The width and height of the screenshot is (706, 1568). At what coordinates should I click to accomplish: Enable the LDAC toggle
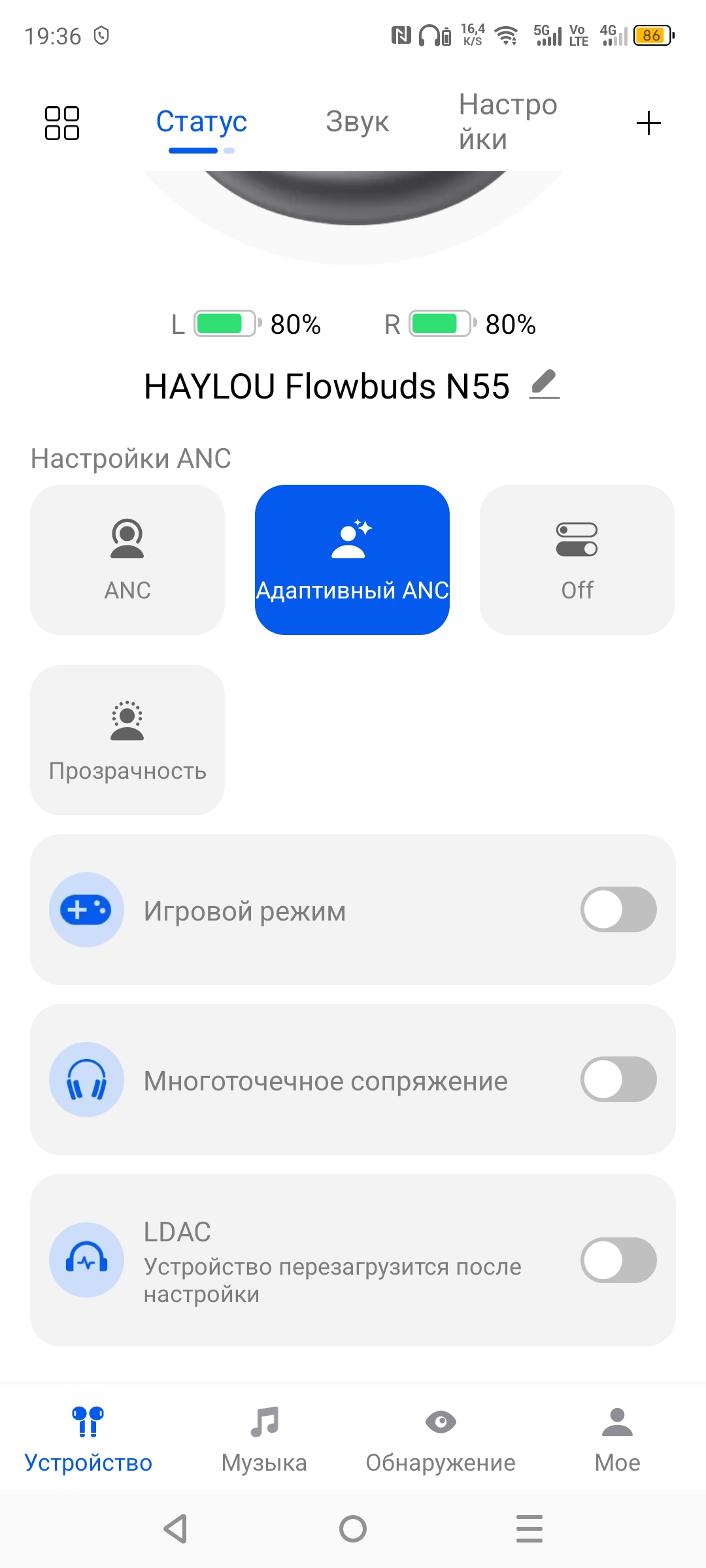tap(618, 1260)
